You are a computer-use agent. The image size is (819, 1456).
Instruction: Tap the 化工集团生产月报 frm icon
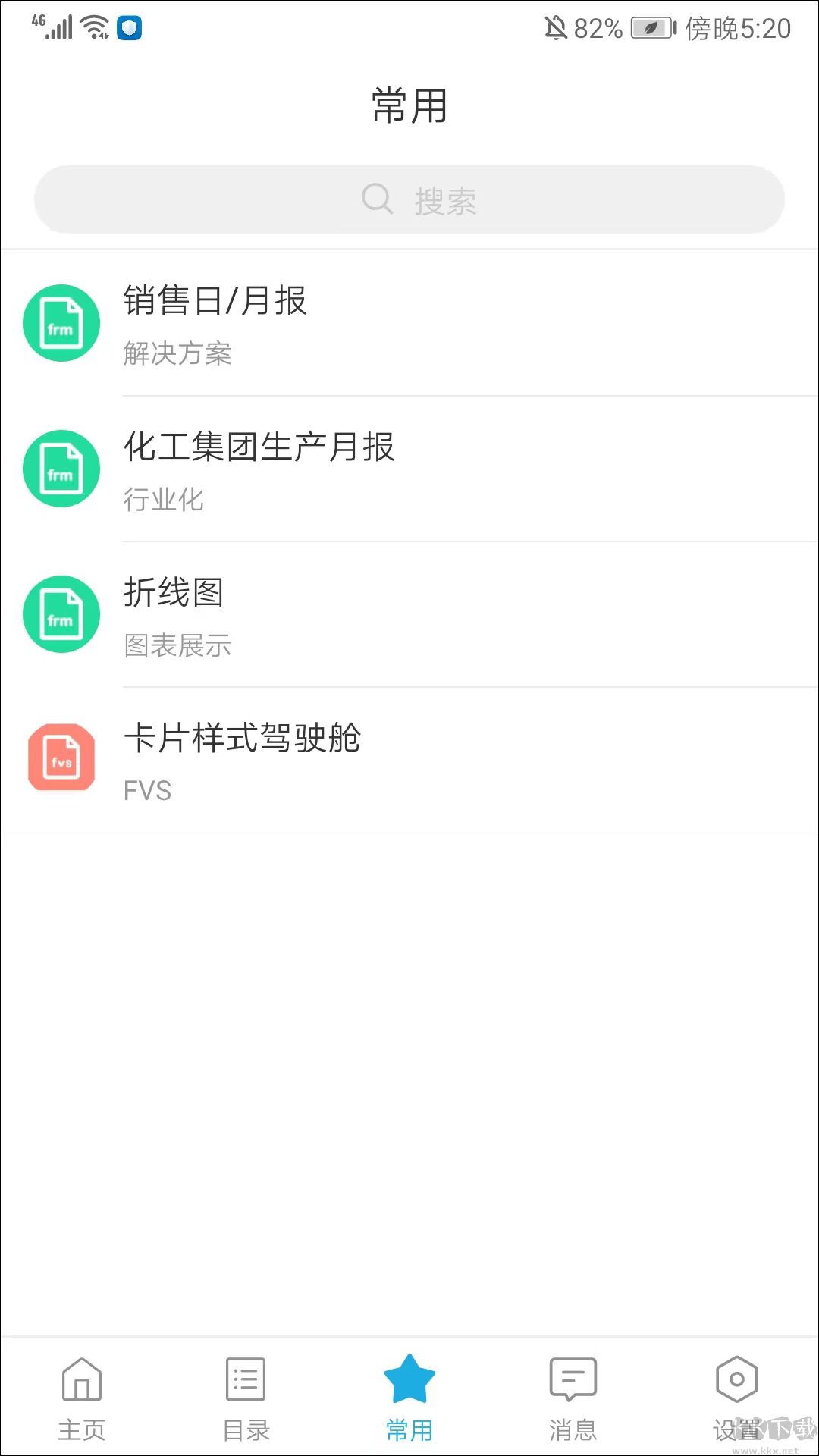[61, 468]
